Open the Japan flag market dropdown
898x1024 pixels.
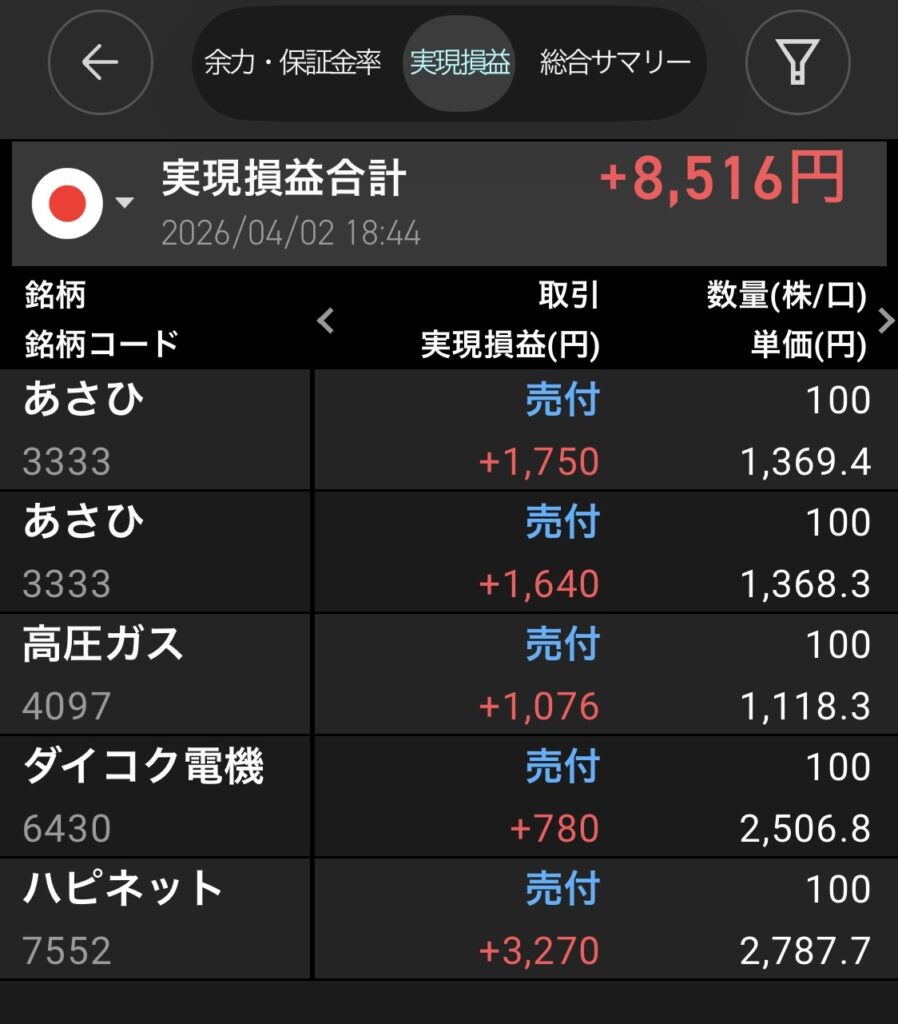click(x=82, y=203)
